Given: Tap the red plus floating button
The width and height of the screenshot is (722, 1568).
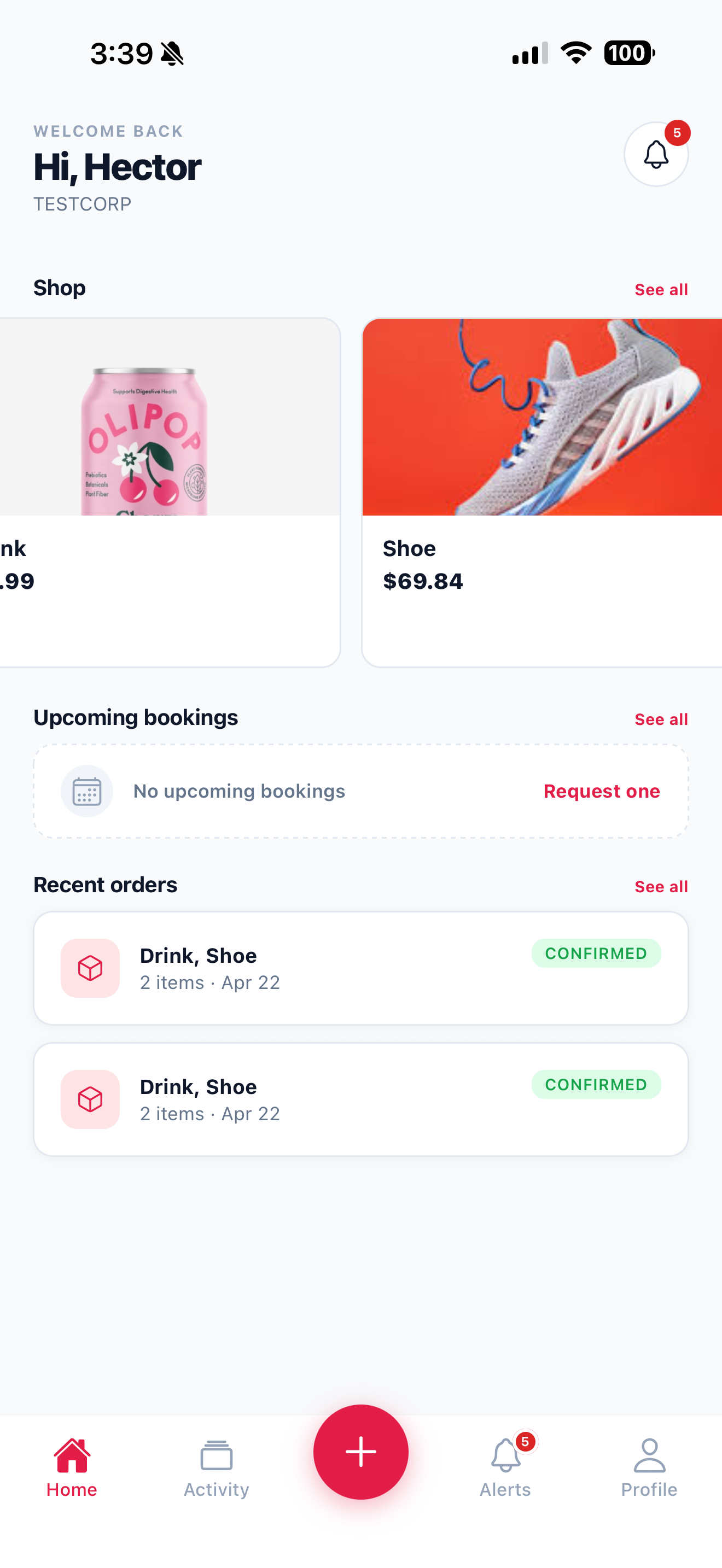Looking at the screenshot, I should pyautogui.click(x=360, y=1452).
